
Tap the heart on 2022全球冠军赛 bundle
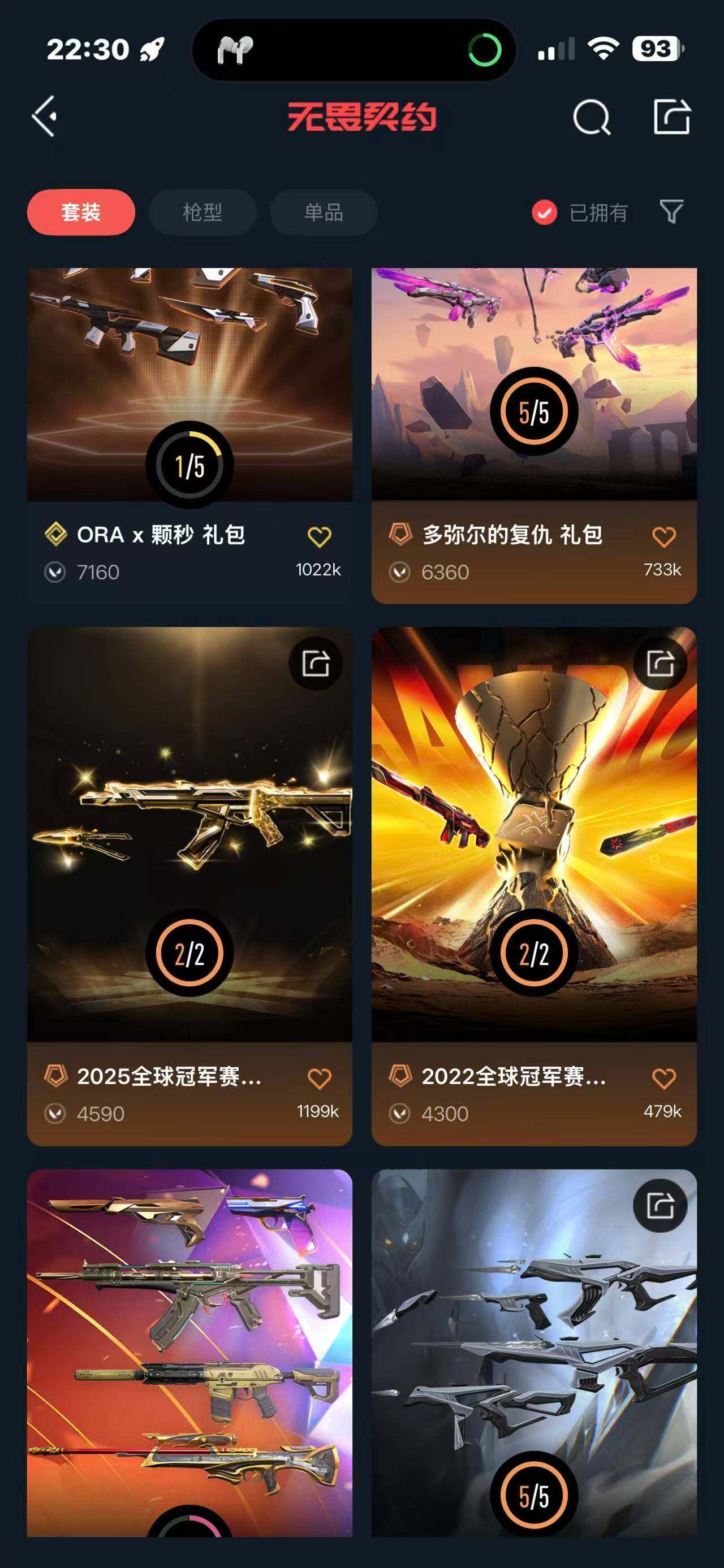point(663,1078)
